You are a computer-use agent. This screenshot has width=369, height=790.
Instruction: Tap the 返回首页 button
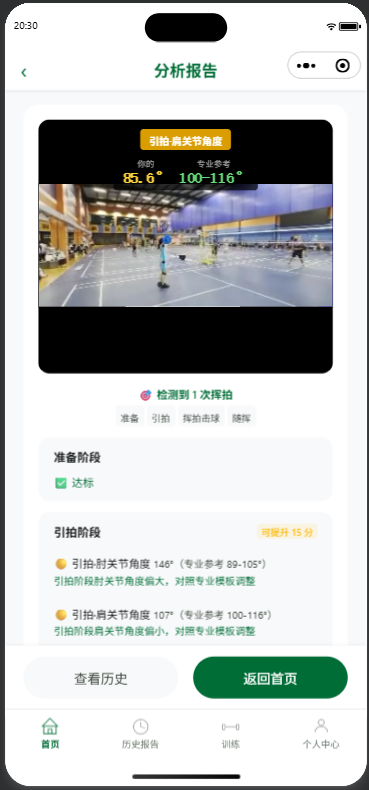270,678
